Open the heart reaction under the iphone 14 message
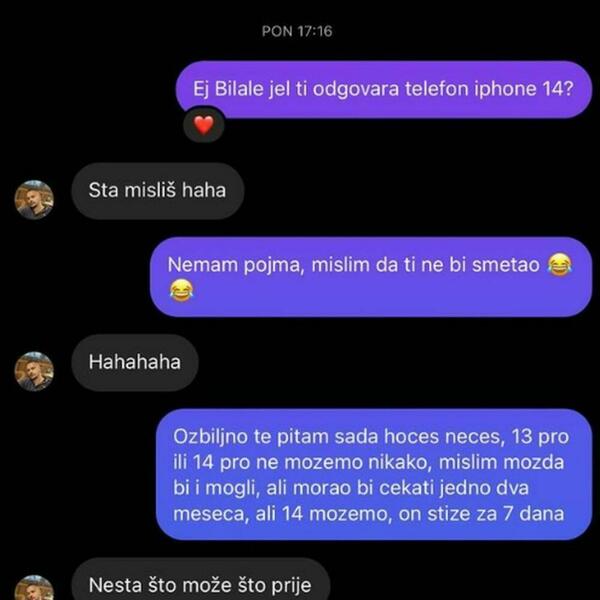This screenshot has width=600, height=600. (x=204, y=126)
